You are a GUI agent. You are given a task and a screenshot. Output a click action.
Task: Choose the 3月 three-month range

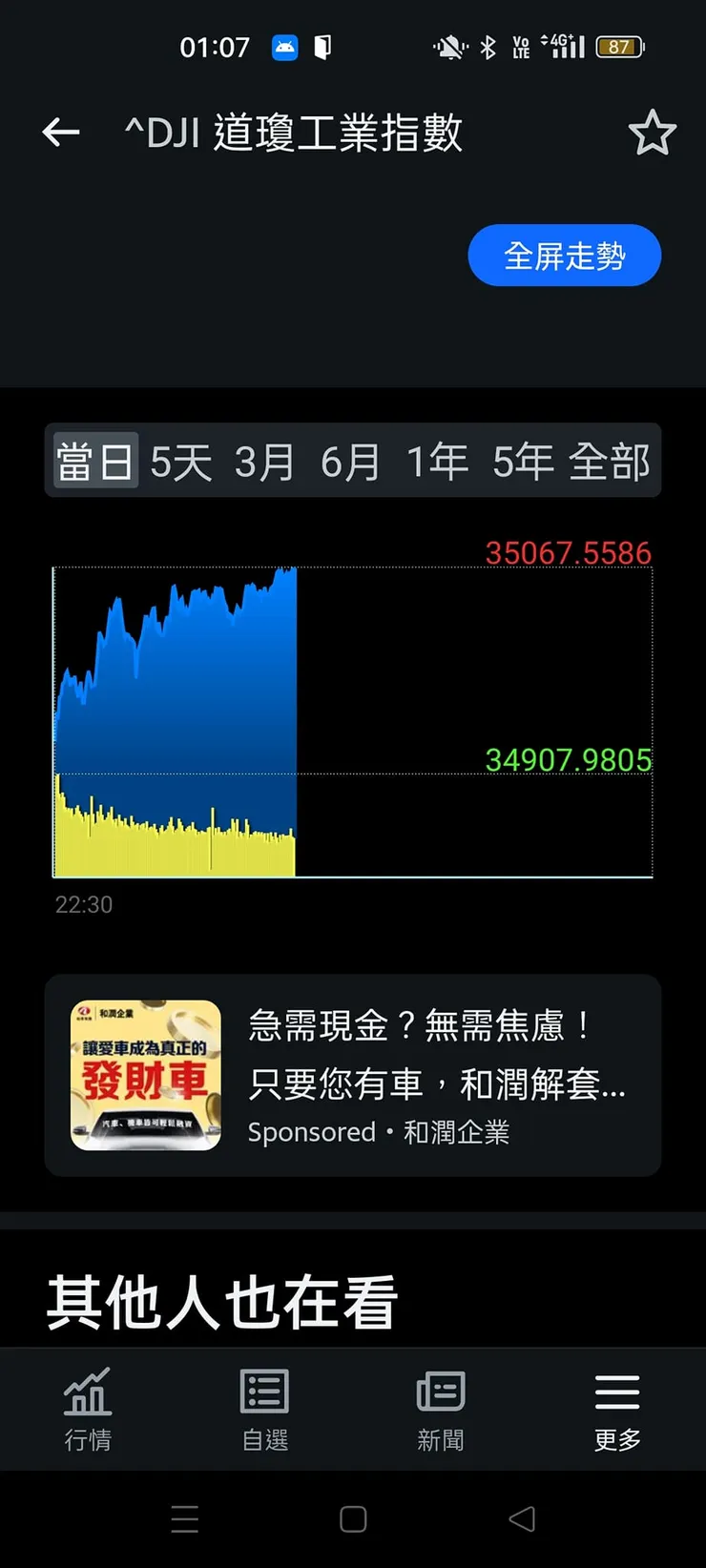(x=264, y=461)
